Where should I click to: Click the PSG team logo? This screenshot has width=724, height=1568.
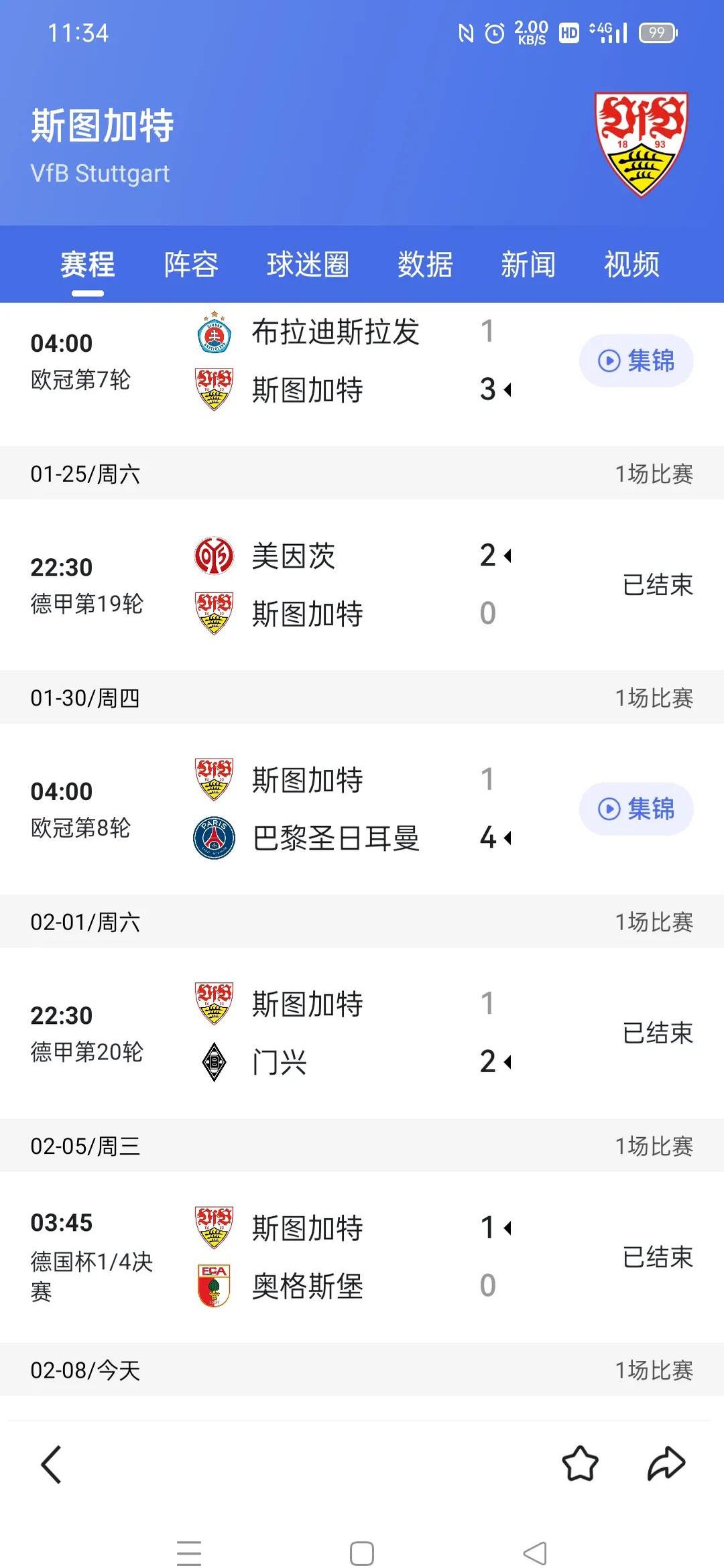[x=213, y=837]
